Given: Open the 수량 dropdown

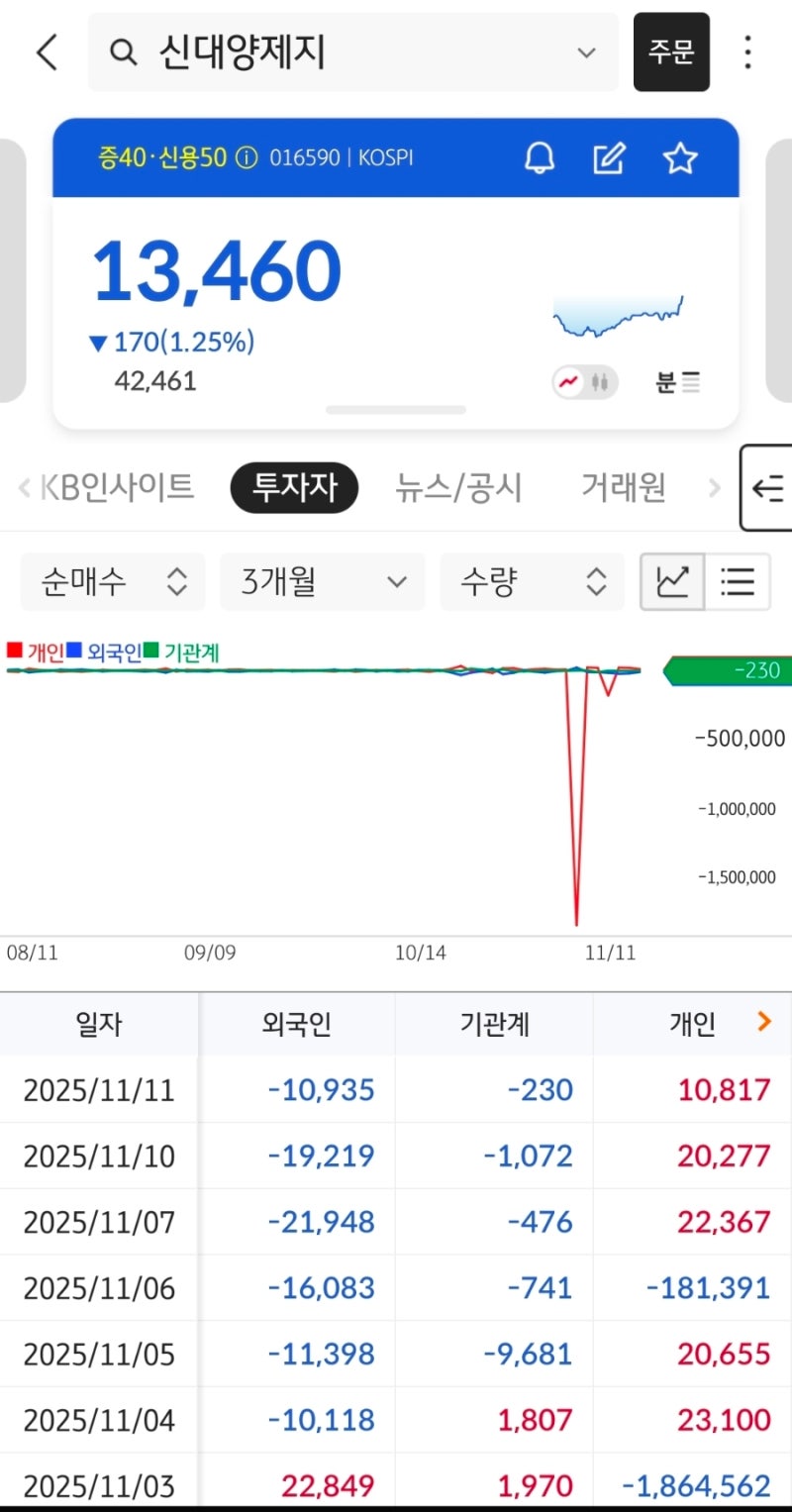Looking at the screenshot, I should (x=532, y=582).
